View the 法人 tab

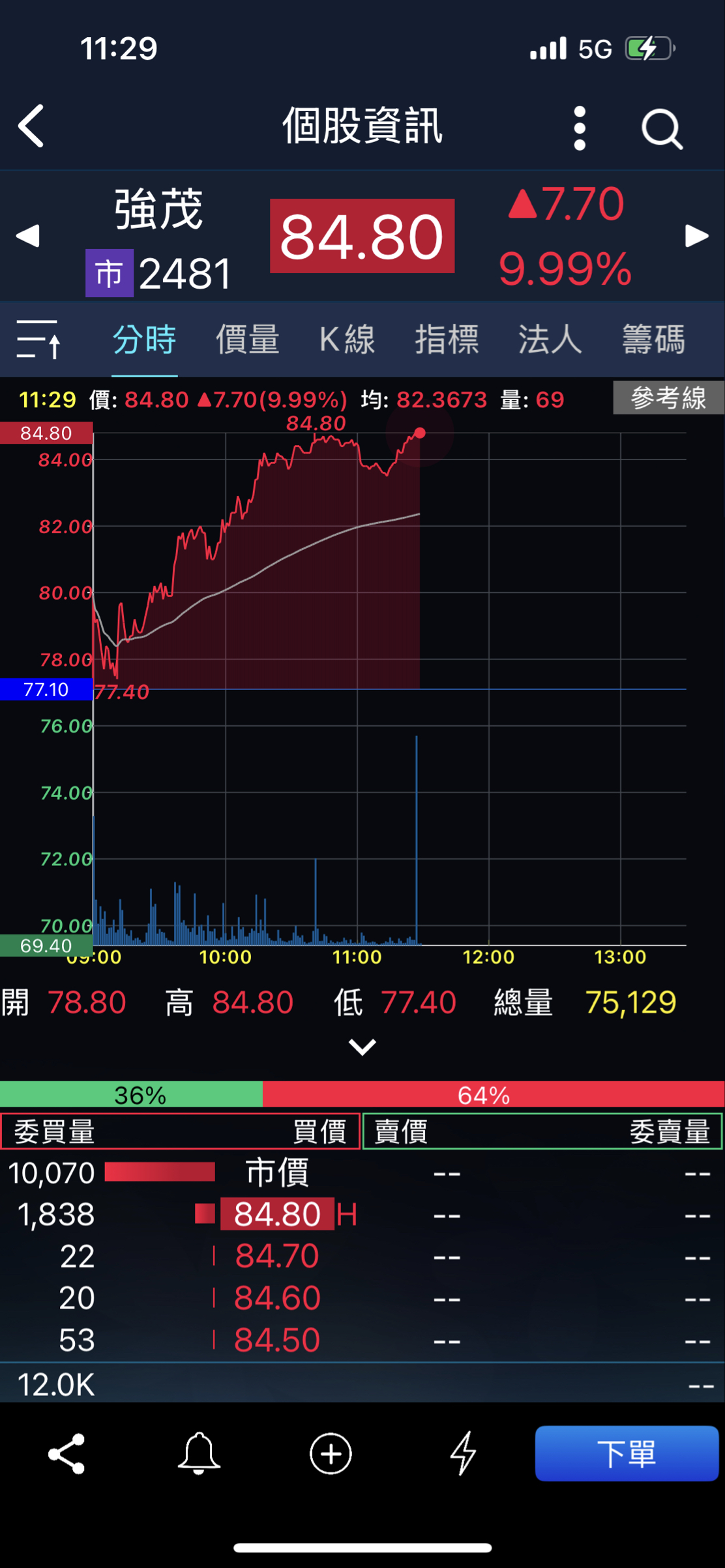tap(550, 340)
